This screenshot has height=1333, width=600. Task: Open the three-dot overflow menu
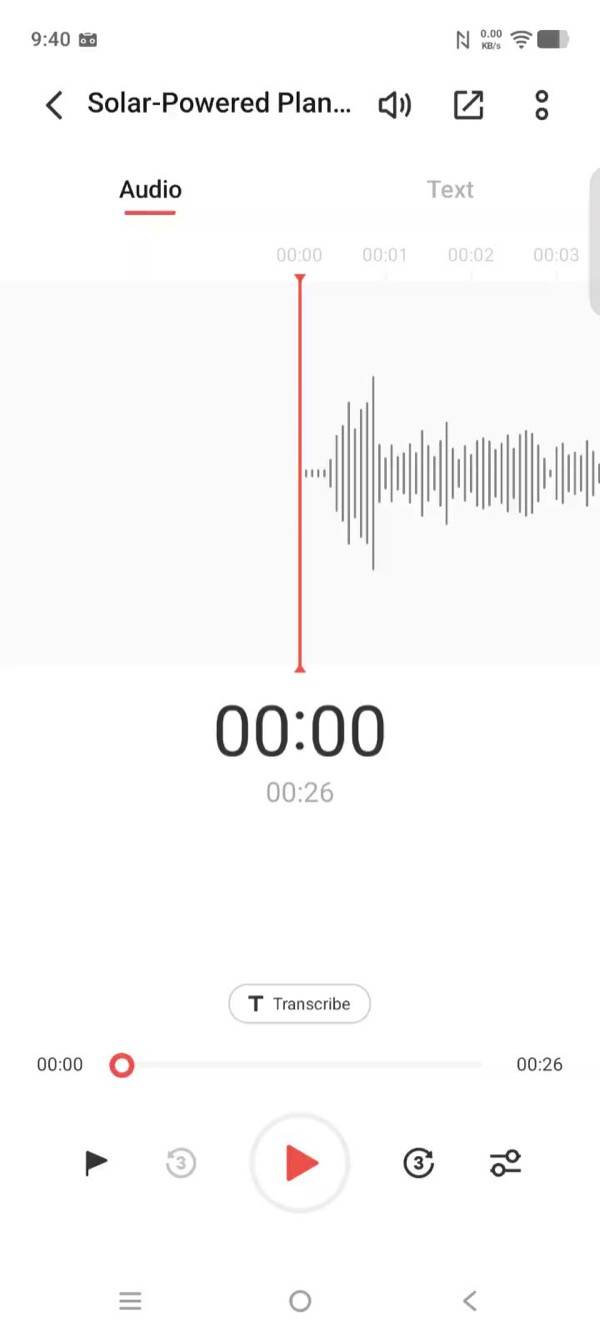(x=541, y=105)
